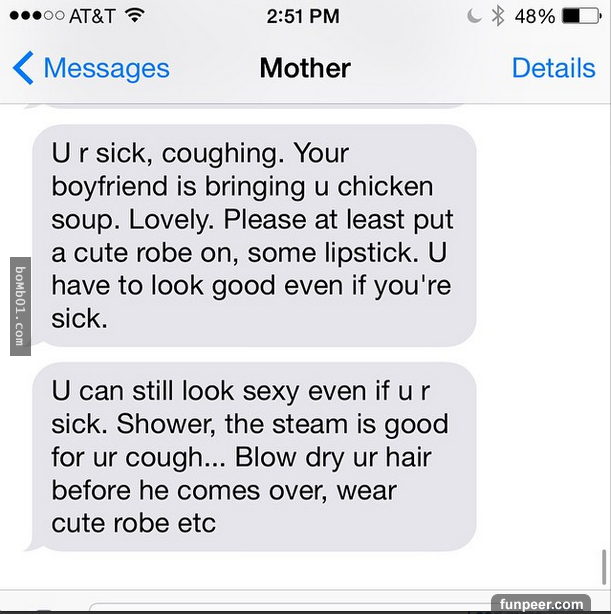
Task: Open Details for Mother conversation
Action: click(x=553, y=68)
